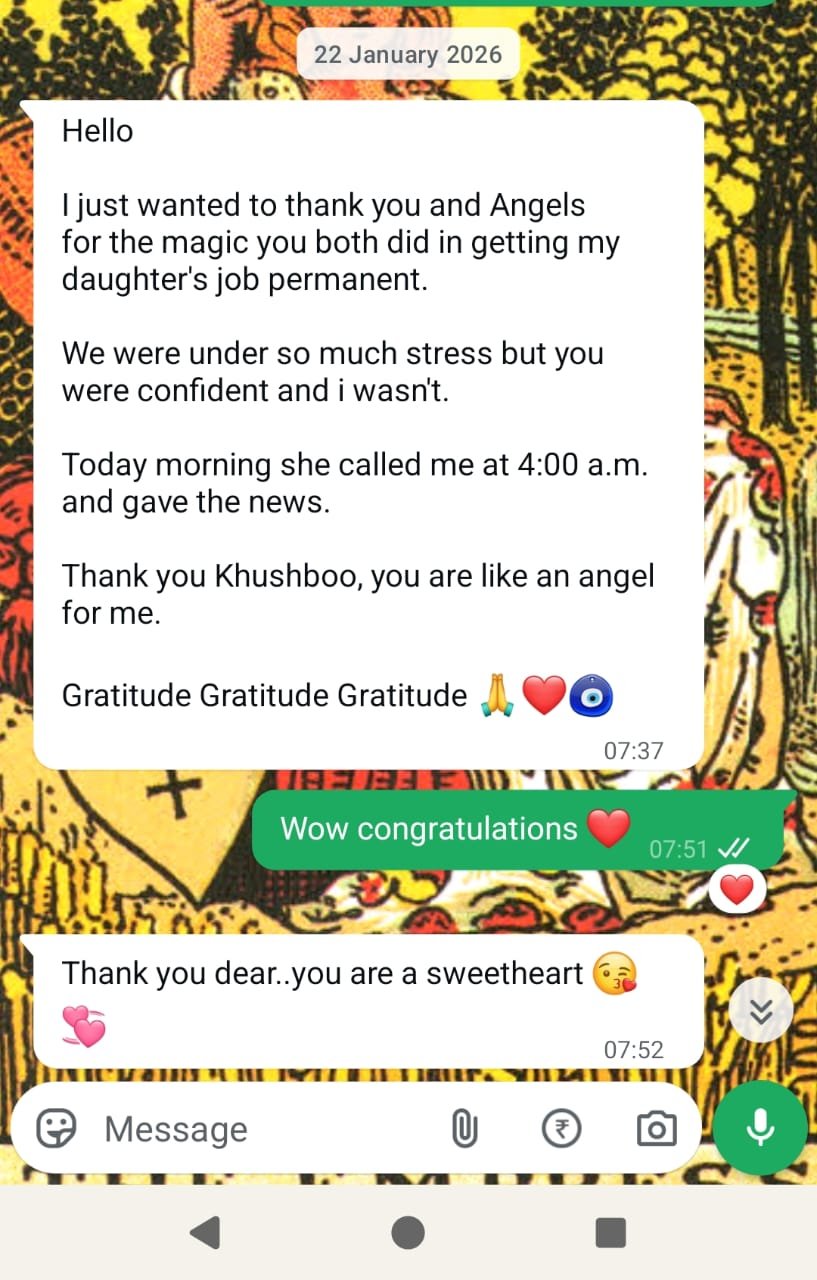Open the emoji and sticker picker
The width and height of the screenshot is (817, 1280).
click(x=56, y=1129)
